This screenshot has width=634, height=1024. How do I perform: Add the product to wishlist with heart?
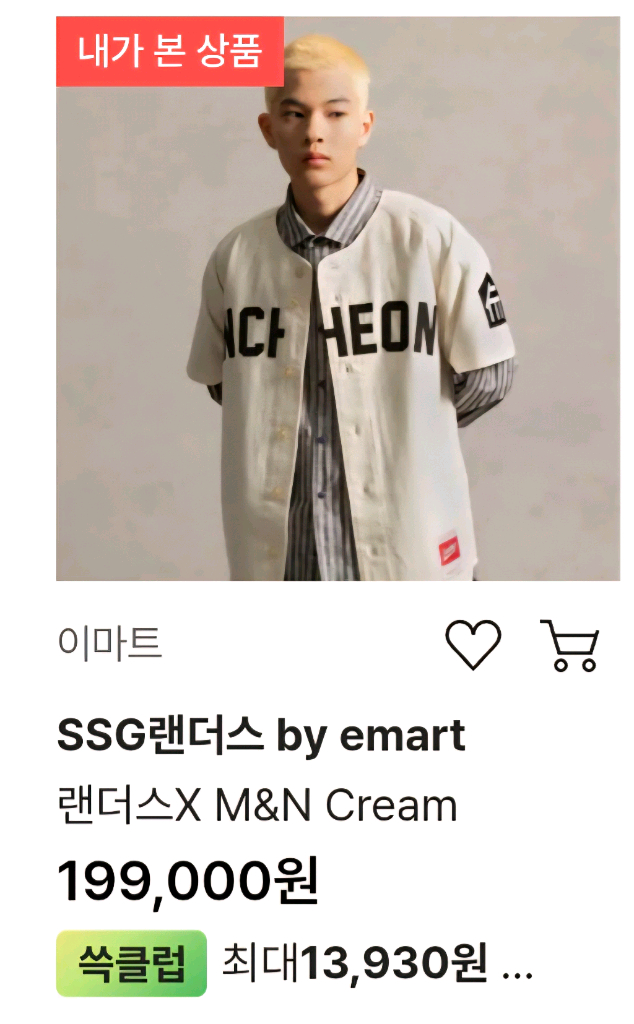pos(473,645)
